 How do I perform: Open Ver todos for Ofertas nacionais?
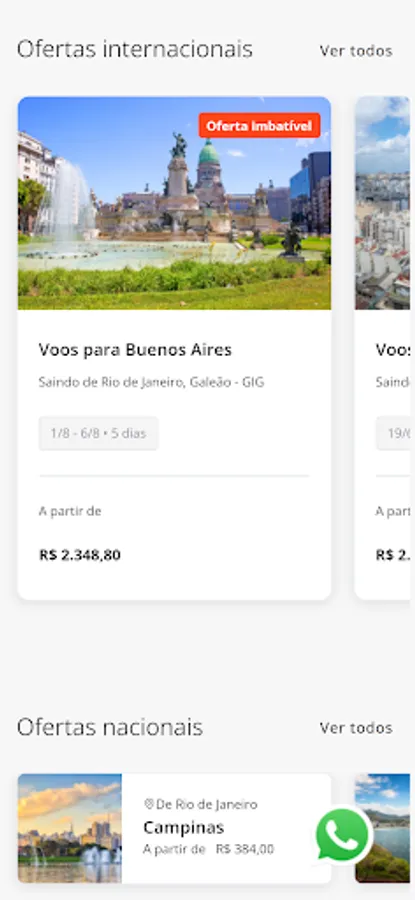(x=356, y=728)
